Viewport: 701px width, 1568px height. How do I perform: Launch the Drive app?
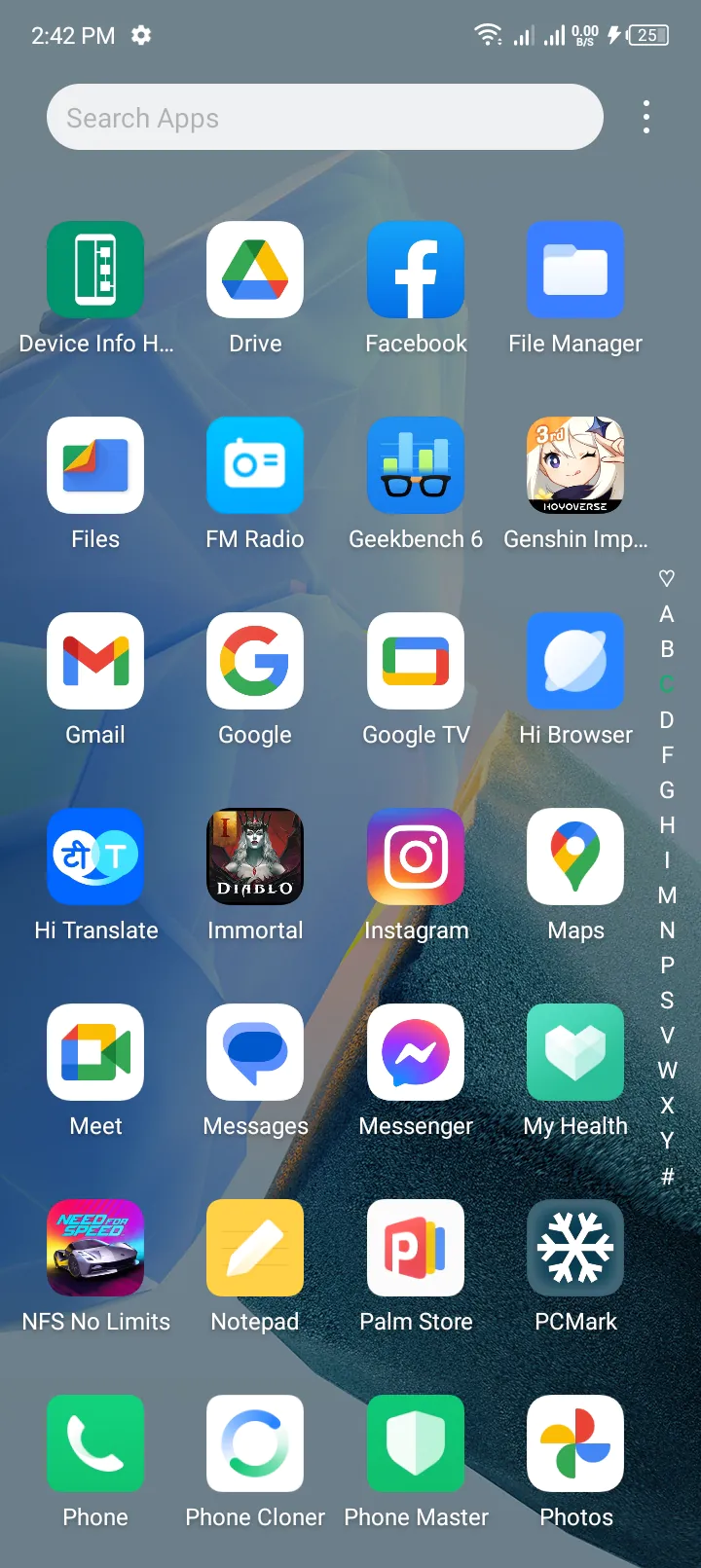click(x=255, y=271)
